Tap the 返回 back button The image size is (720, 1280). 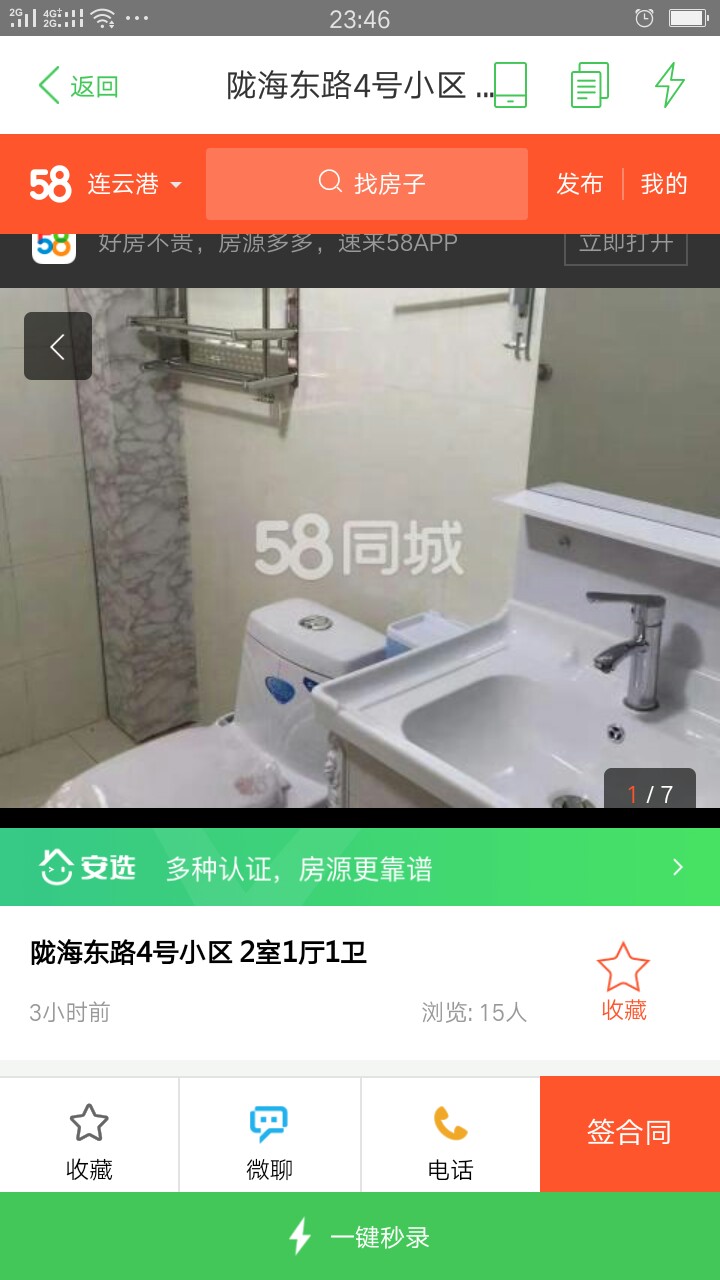[78, 86]
